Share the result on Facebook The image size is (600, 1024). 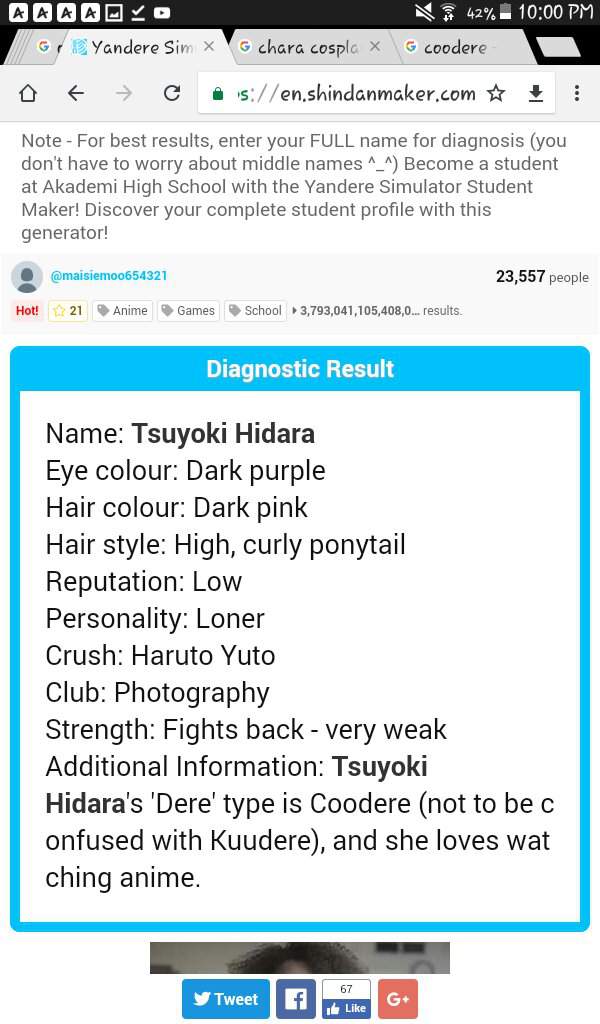[x=296, y=999]
